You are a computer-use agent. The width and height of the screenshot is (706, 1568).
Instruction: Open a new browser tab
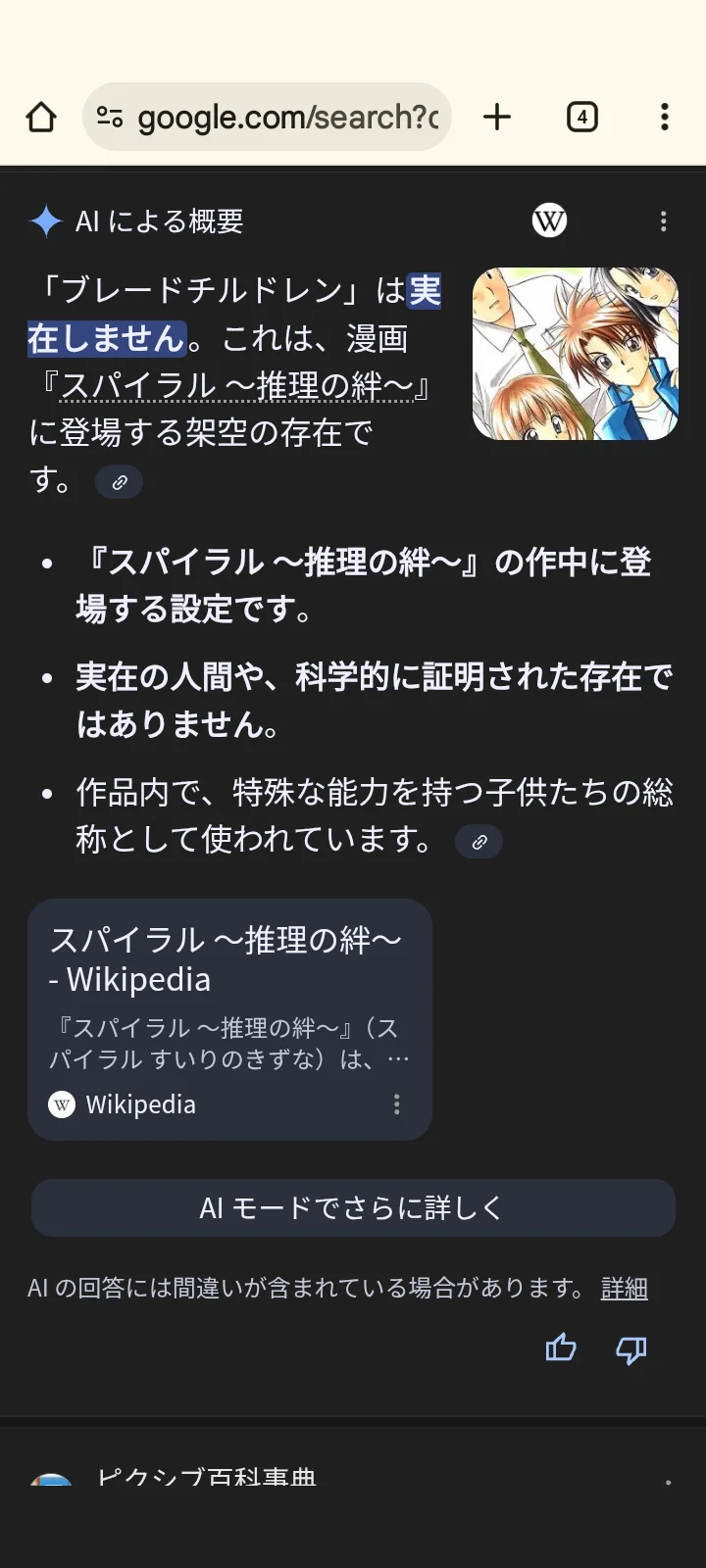coord(497,118)
